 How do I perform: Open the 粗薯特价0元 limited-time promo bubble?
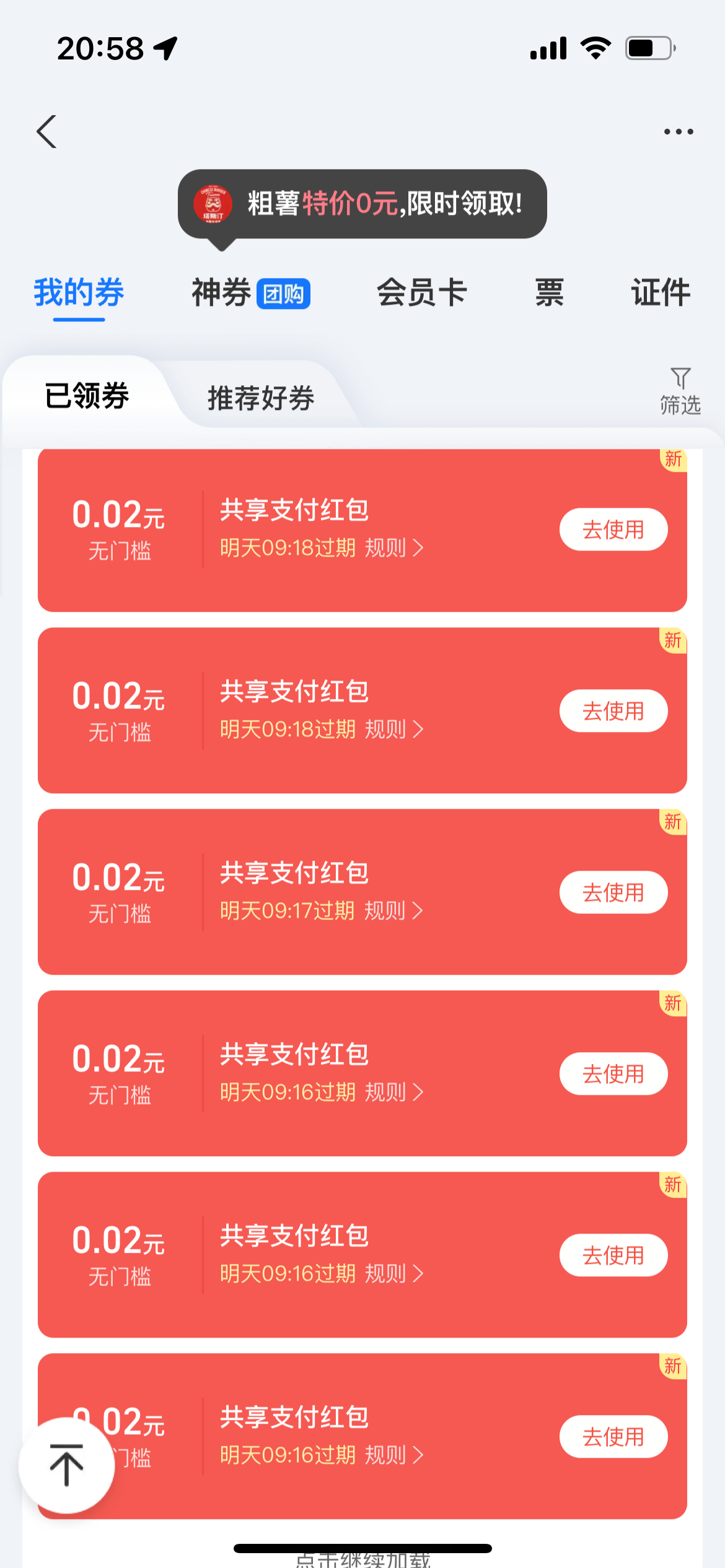(x=362, y=204)
